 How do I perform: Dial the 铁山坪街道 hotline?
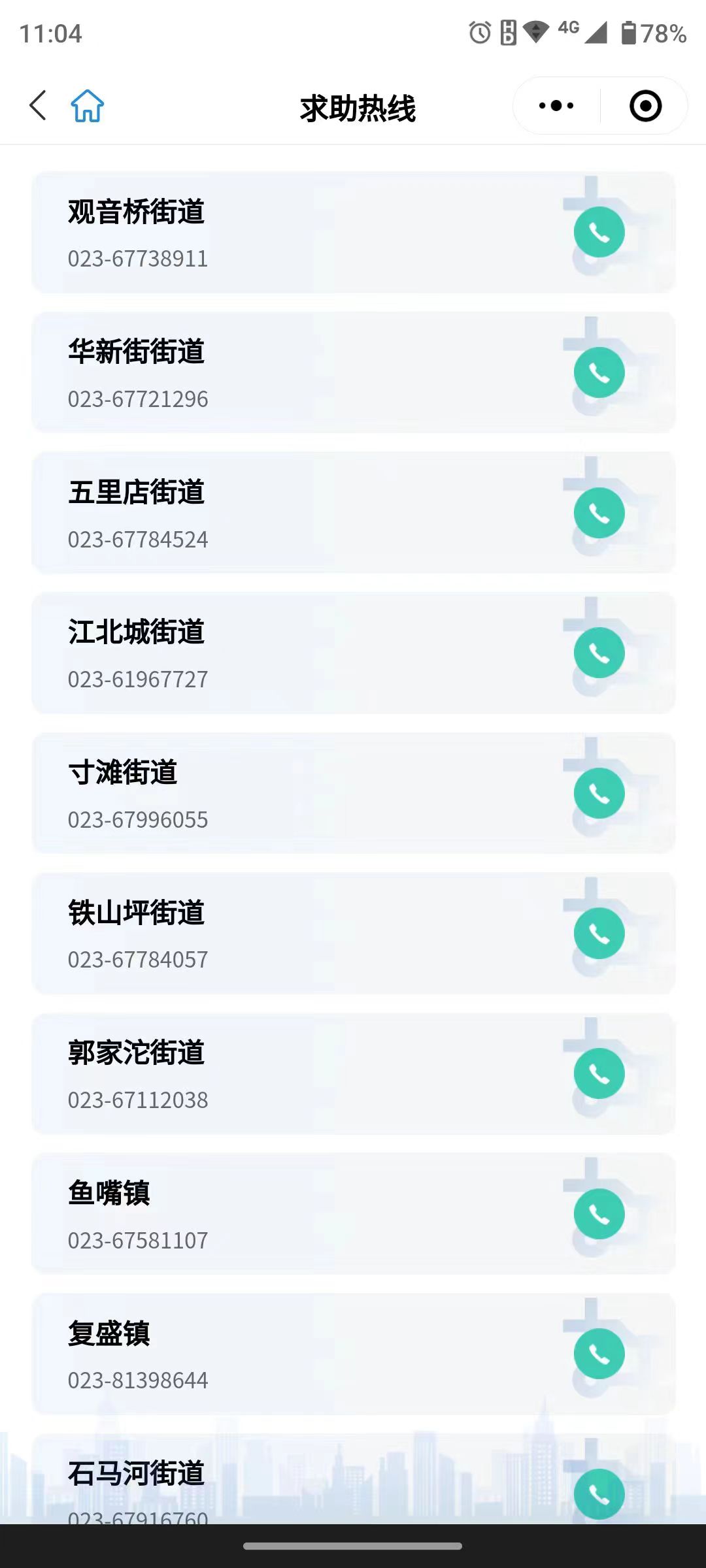pyautogui.click(x=599, y=933)
